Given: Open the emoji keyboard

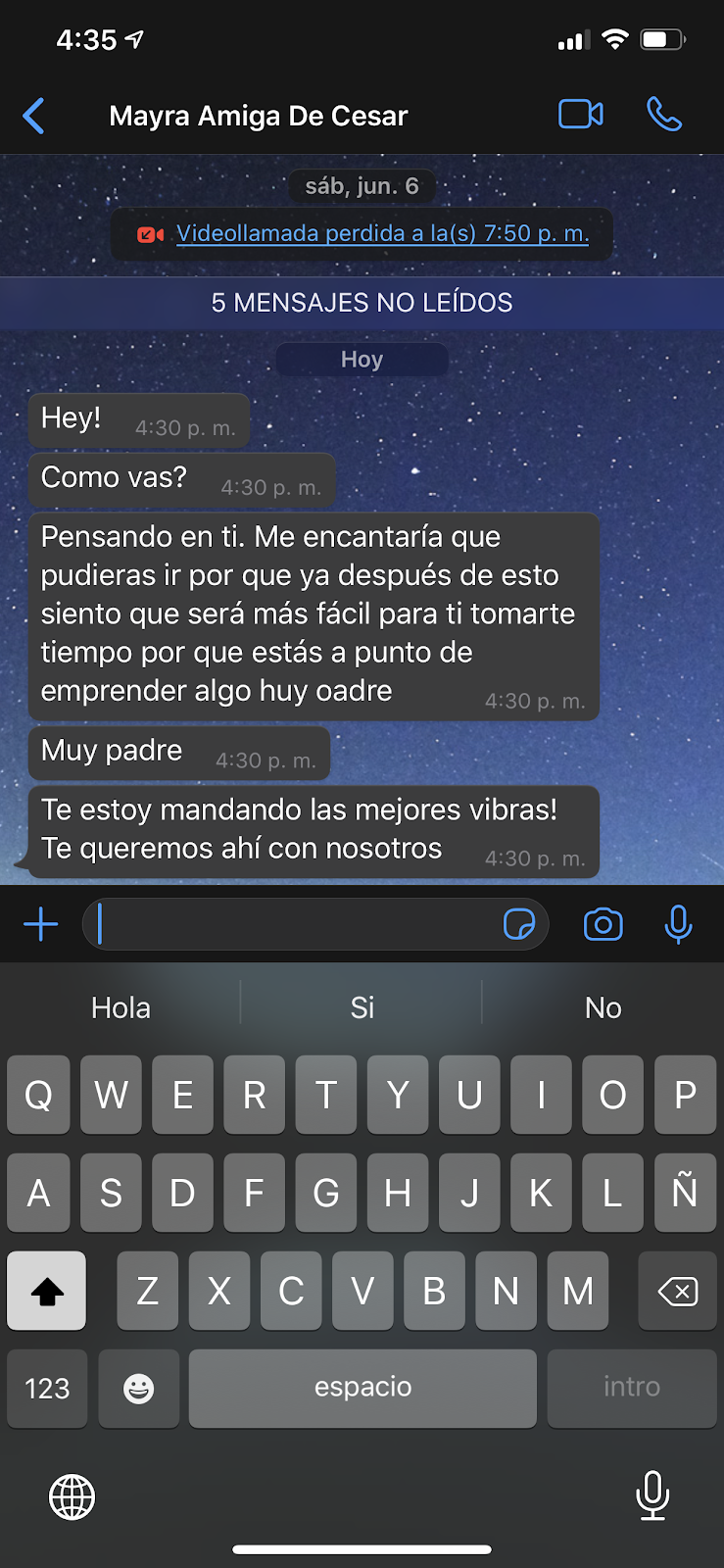Looking at the screenshot, I should point(139,1389).
